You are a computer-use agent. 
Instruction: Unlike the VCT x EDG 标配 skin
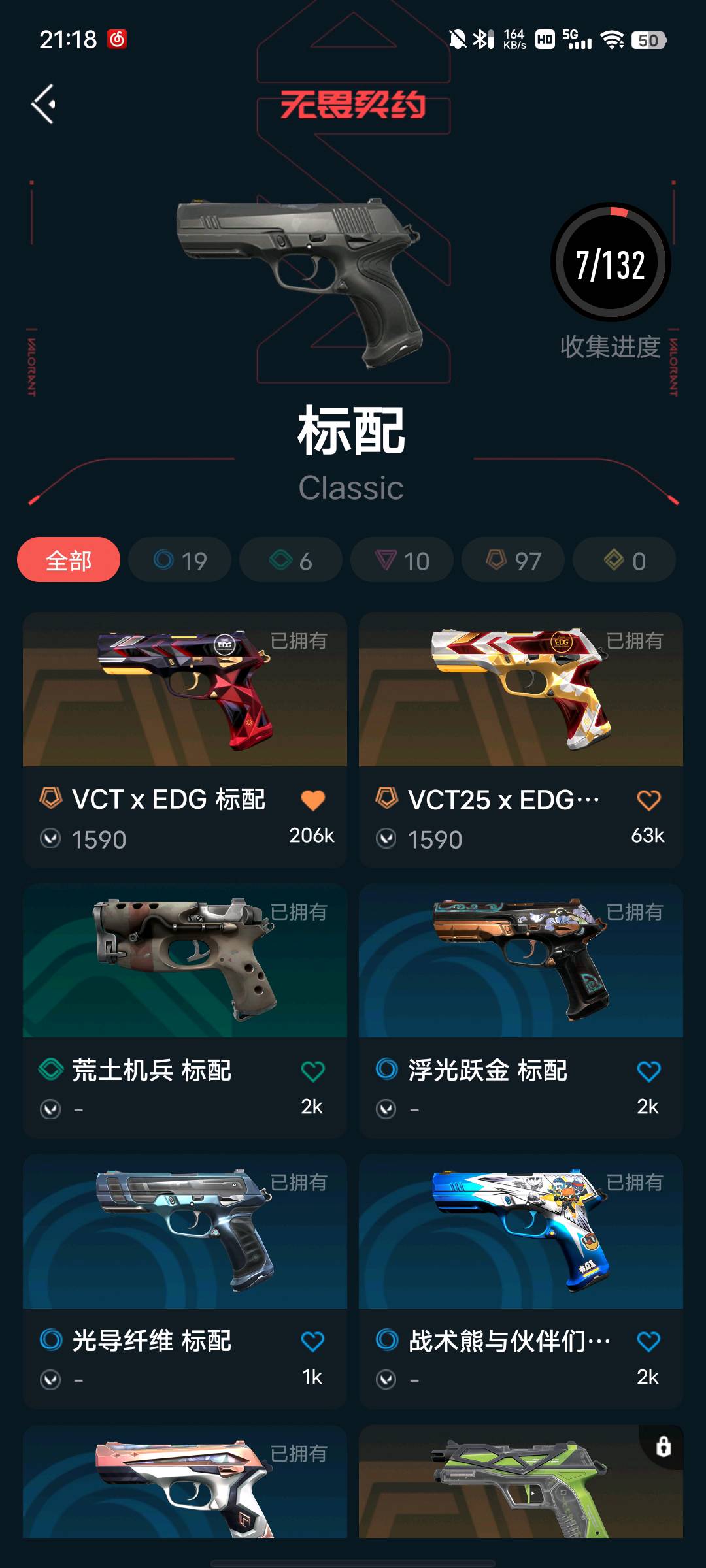coord(312,800)
